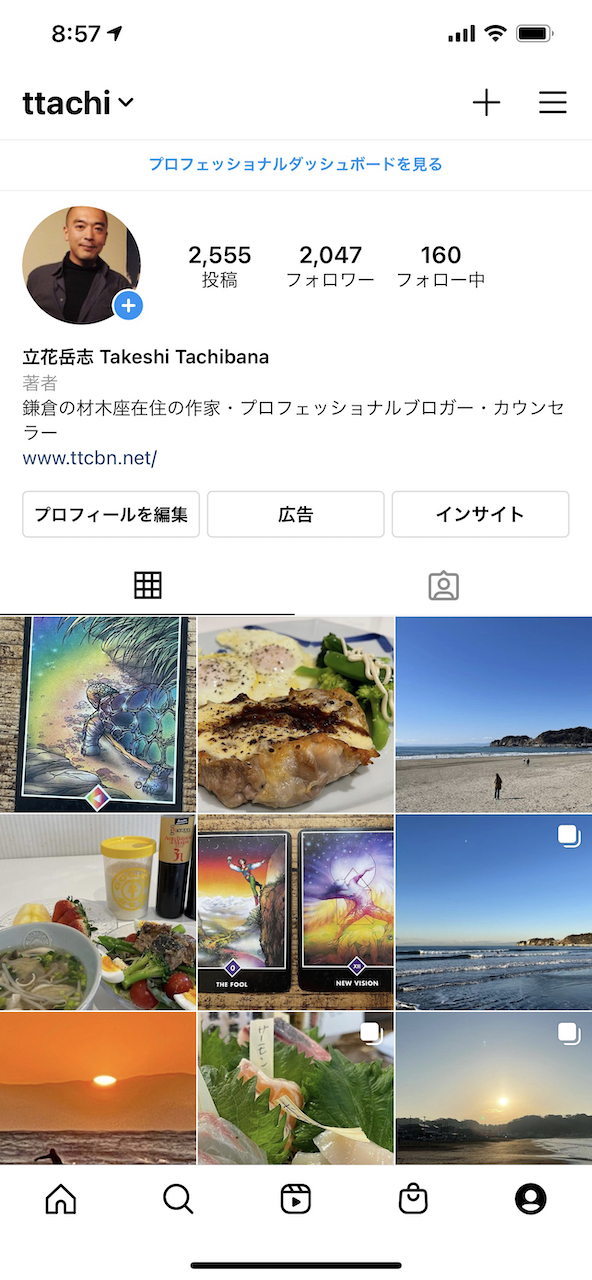
Task: Open the hamburger menu
Action: [x=553, y=102]
